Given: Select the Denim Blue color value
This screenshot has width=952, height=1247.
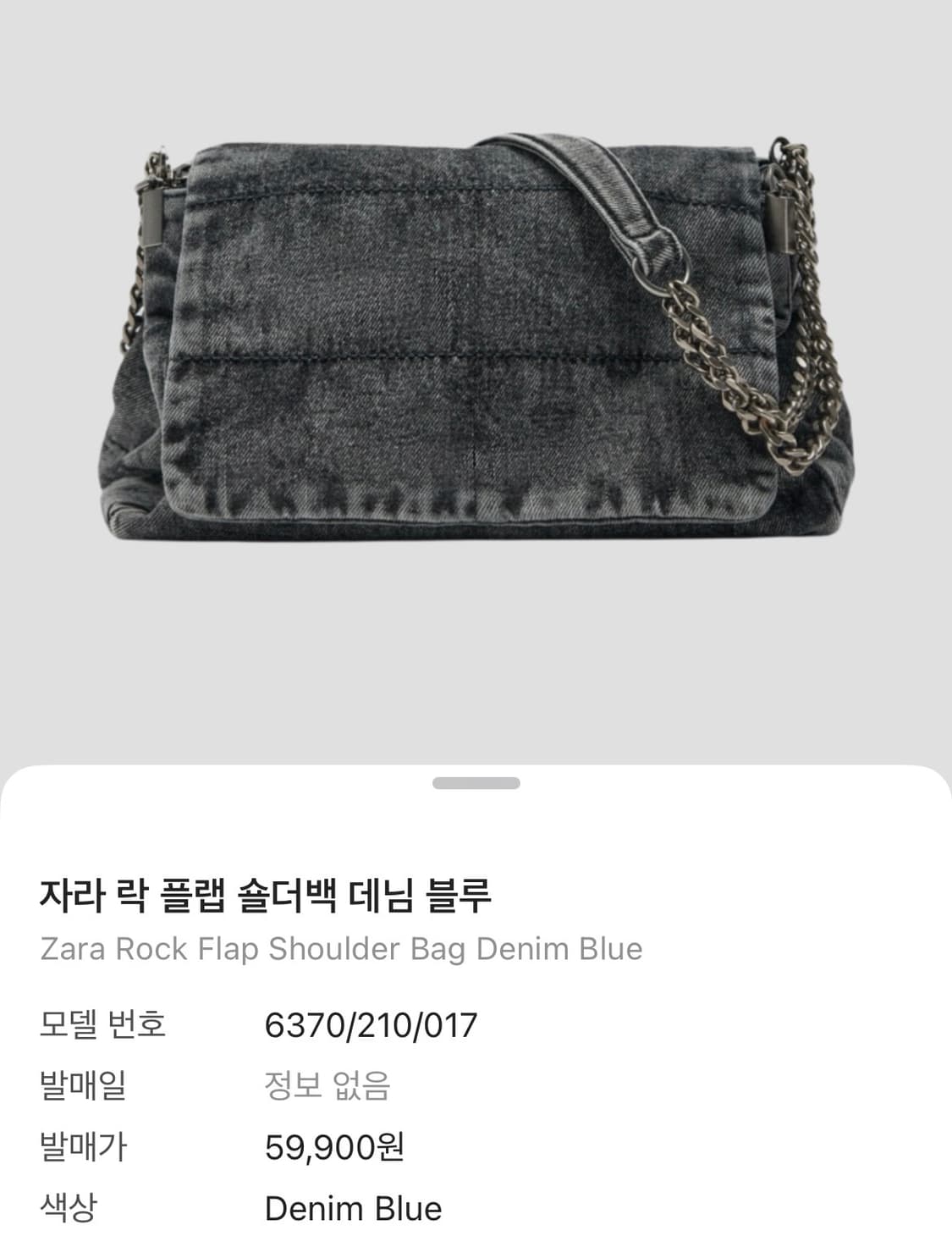Looking at the screenshot, I should [x=354, y=1210].
